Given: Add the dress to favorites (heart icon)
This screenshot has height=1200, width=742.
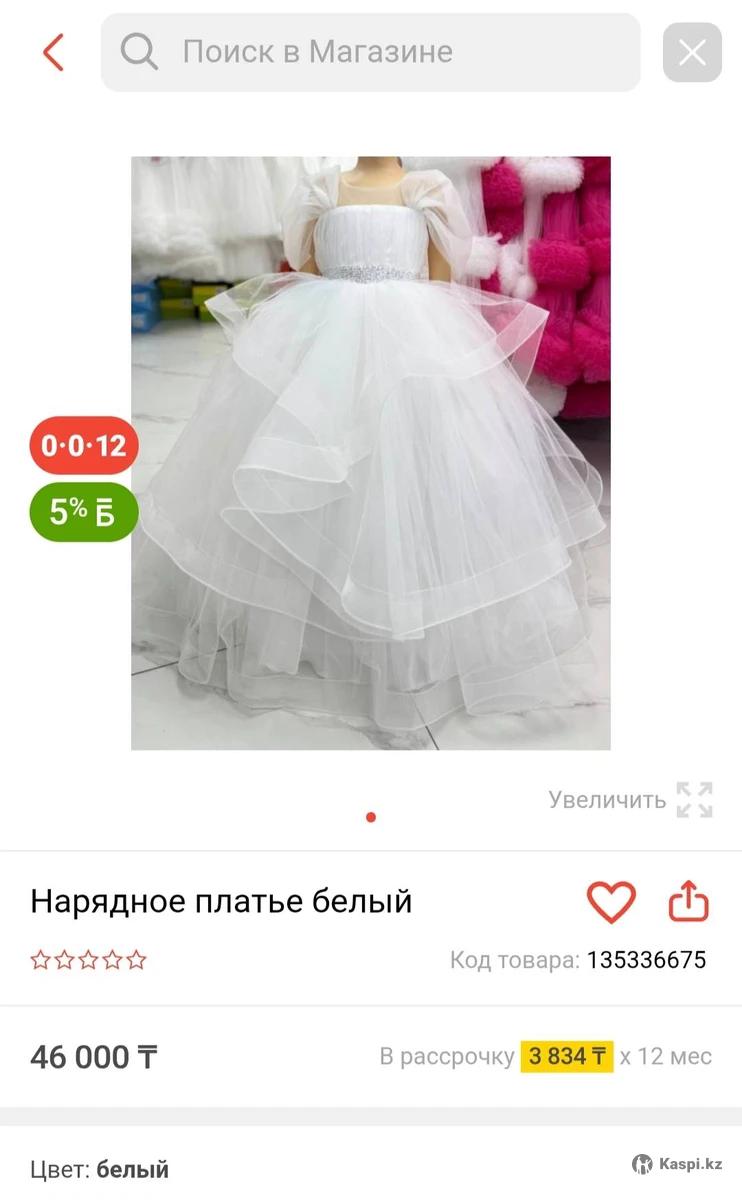Looking at the screenshot, I should (610, 902).
